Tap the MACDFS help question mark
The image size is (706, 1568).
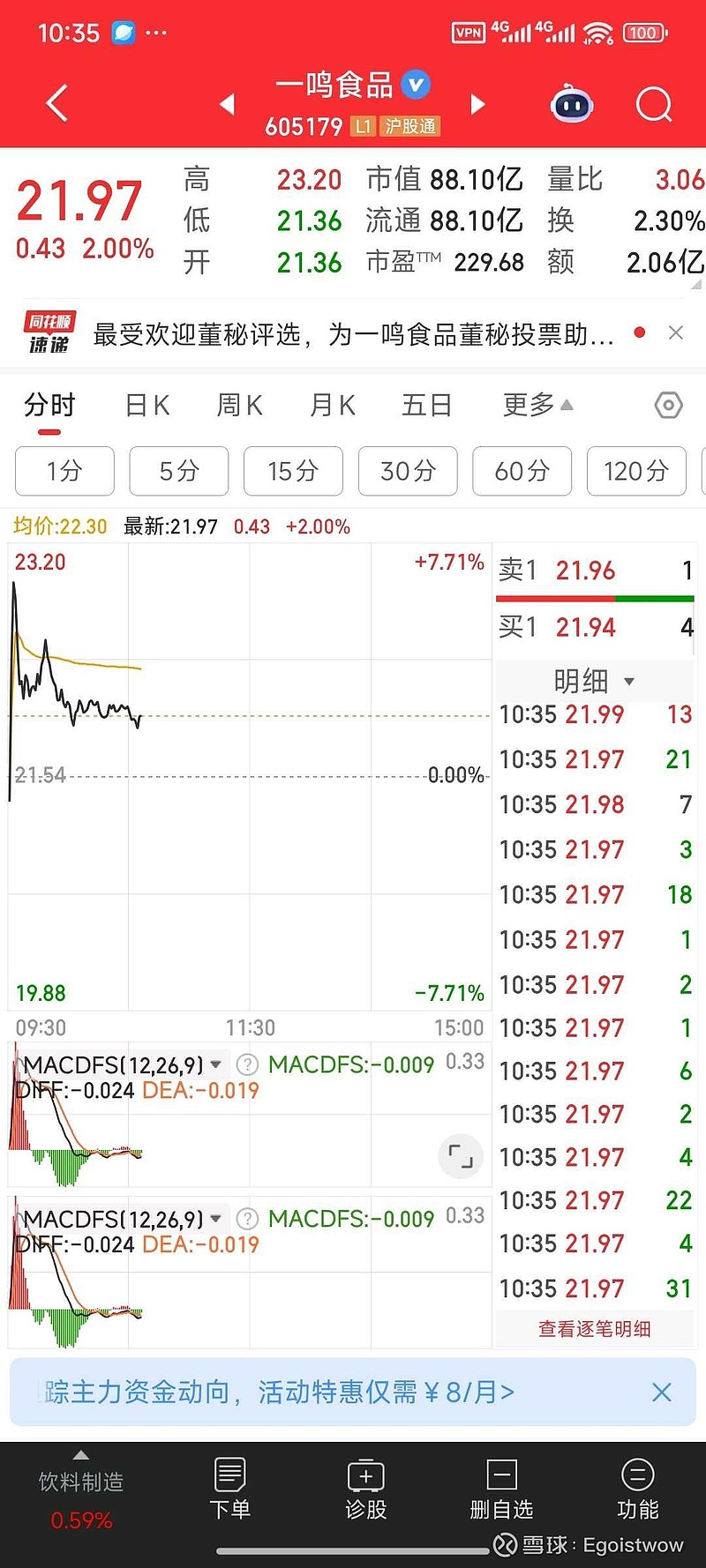pos(247,1064)
